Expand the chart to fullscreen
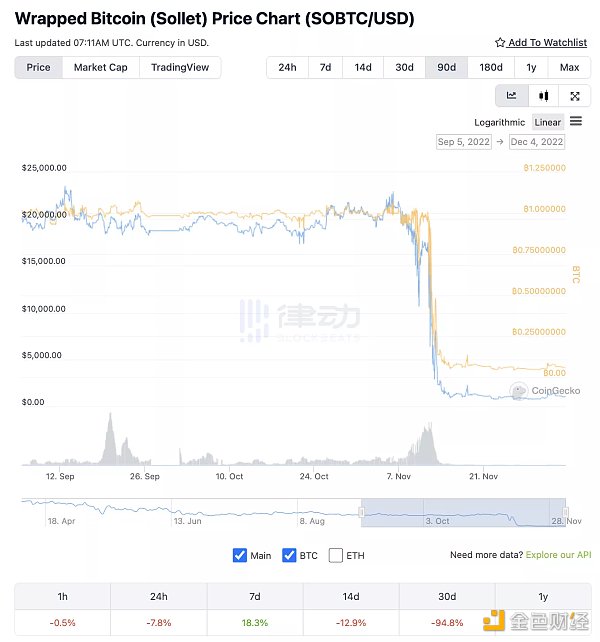Screen dimensions: 600x642 pos(575,96)
